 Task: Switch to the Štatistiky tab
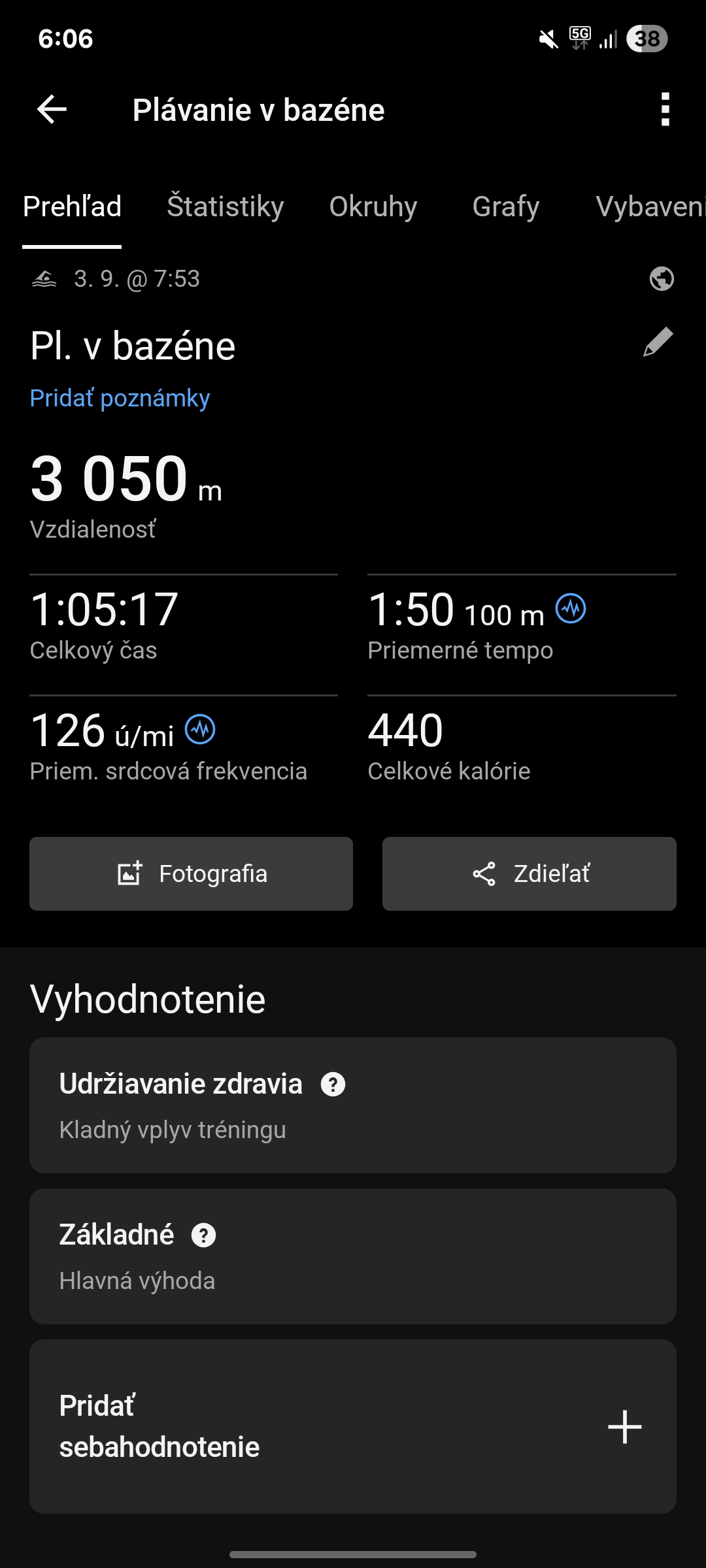coord(225,206)
